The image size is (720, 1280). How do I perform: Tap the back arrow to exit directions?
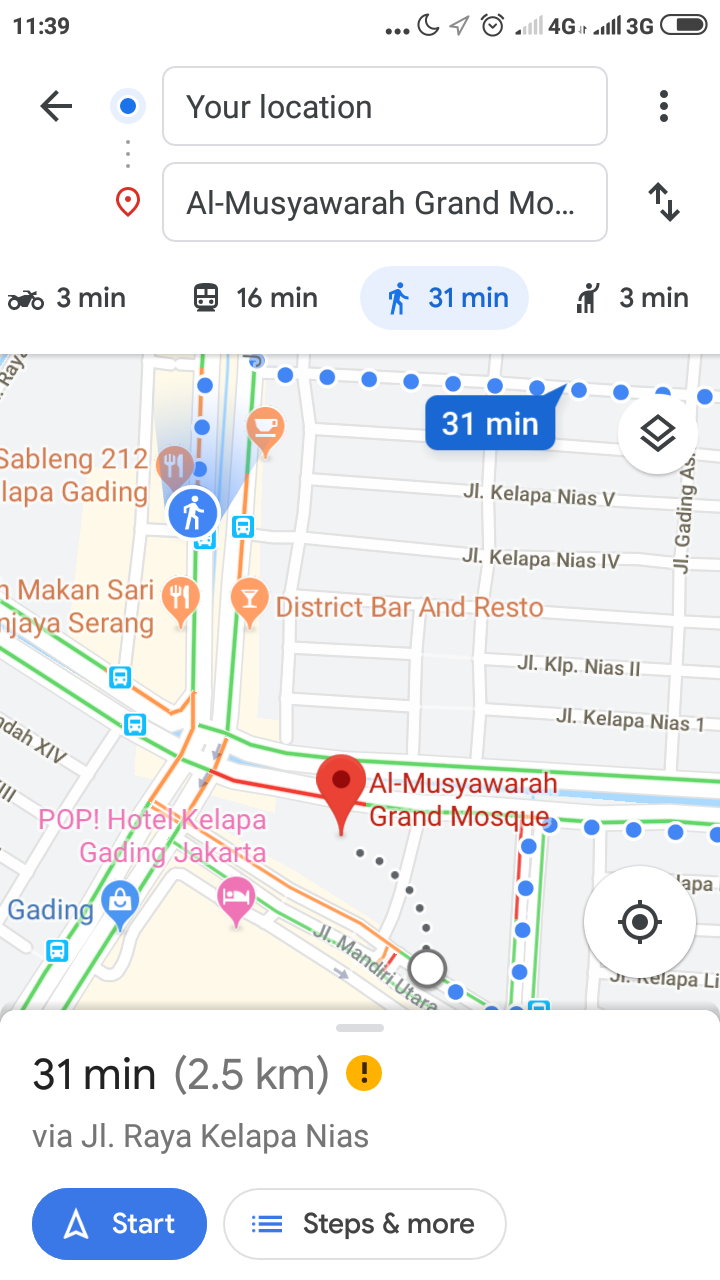point(56,106)
